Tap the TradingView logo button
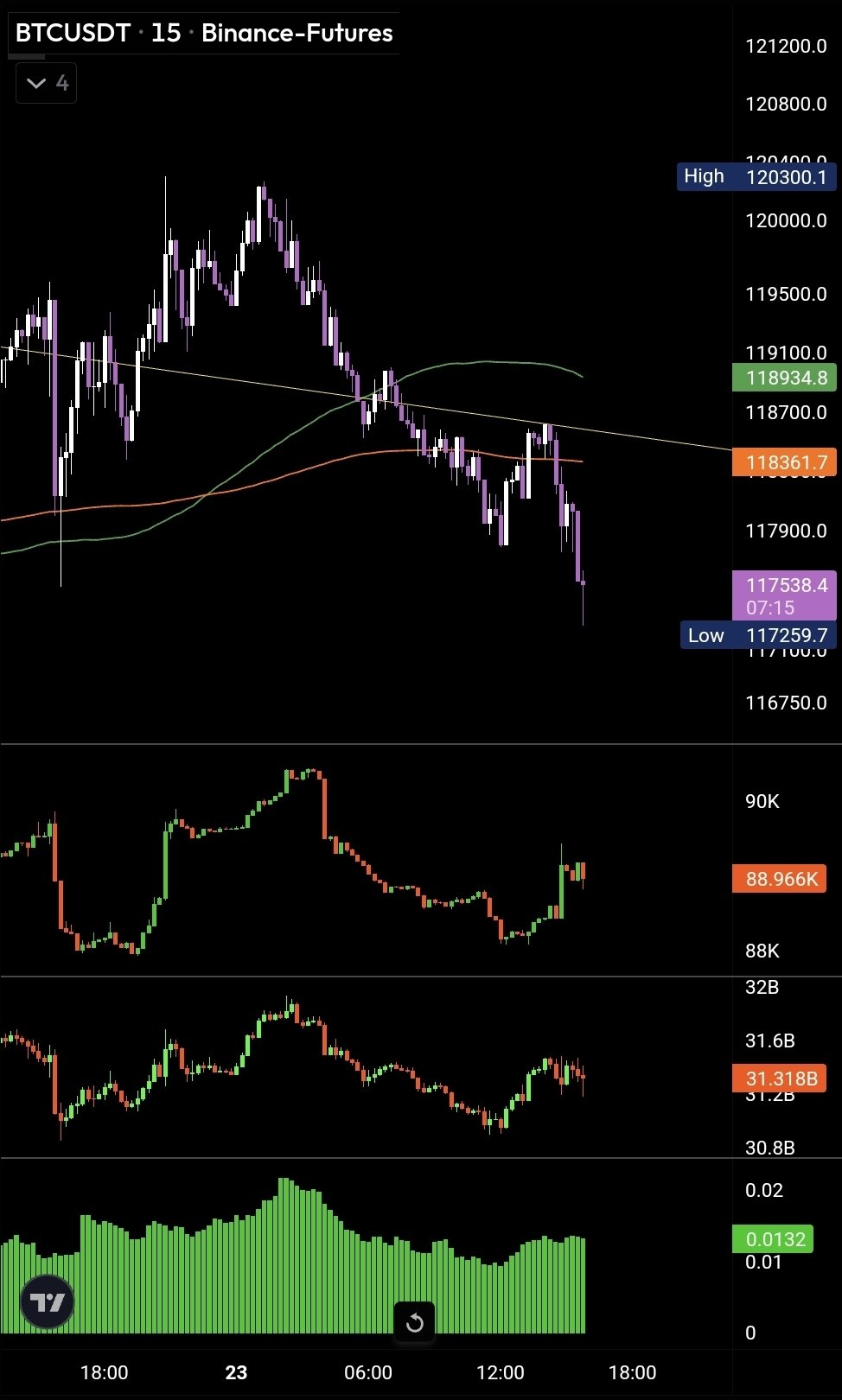Image resolution: width=842 pixels, height=1400 pixels. click(x=48, y=1302)
